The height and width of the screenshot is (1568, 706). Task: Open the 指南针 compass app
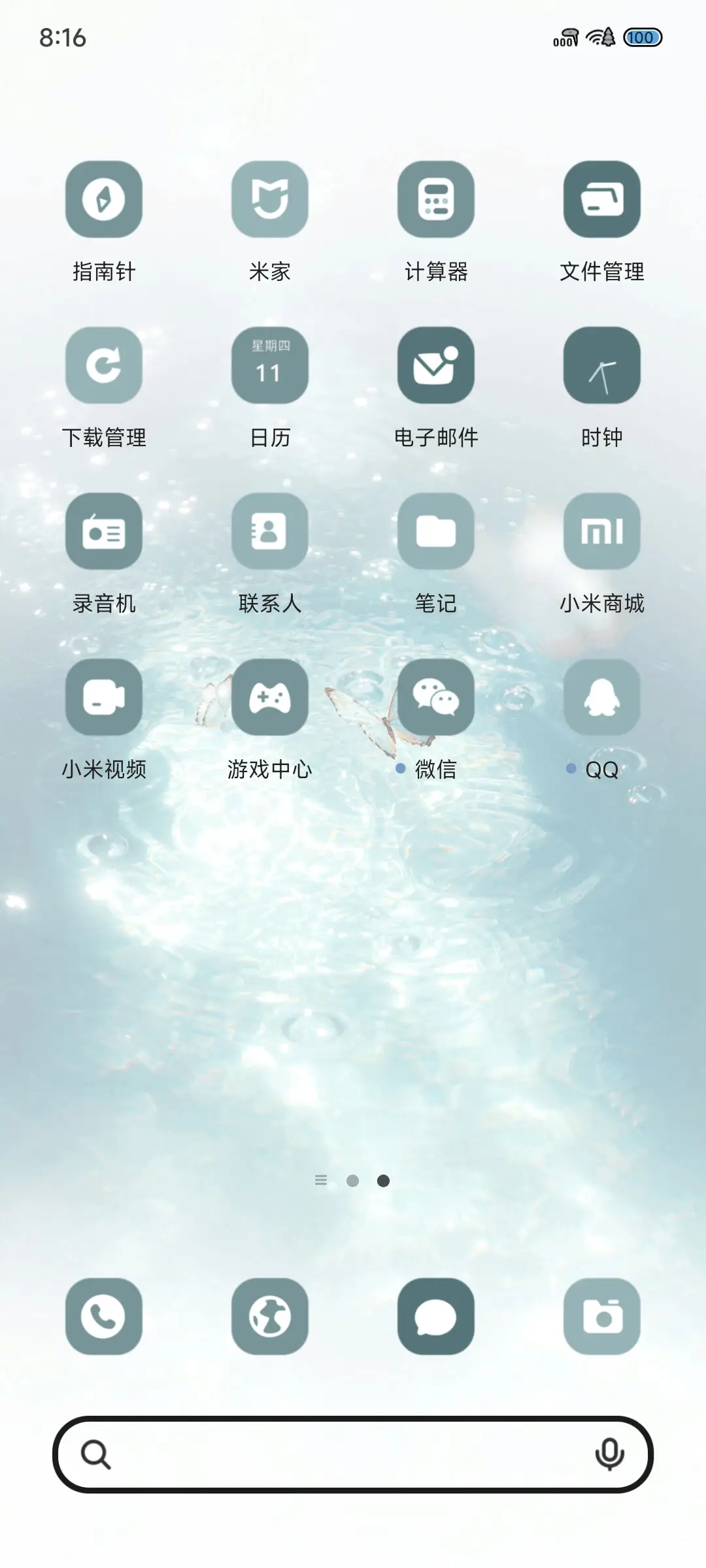point(104,200)
